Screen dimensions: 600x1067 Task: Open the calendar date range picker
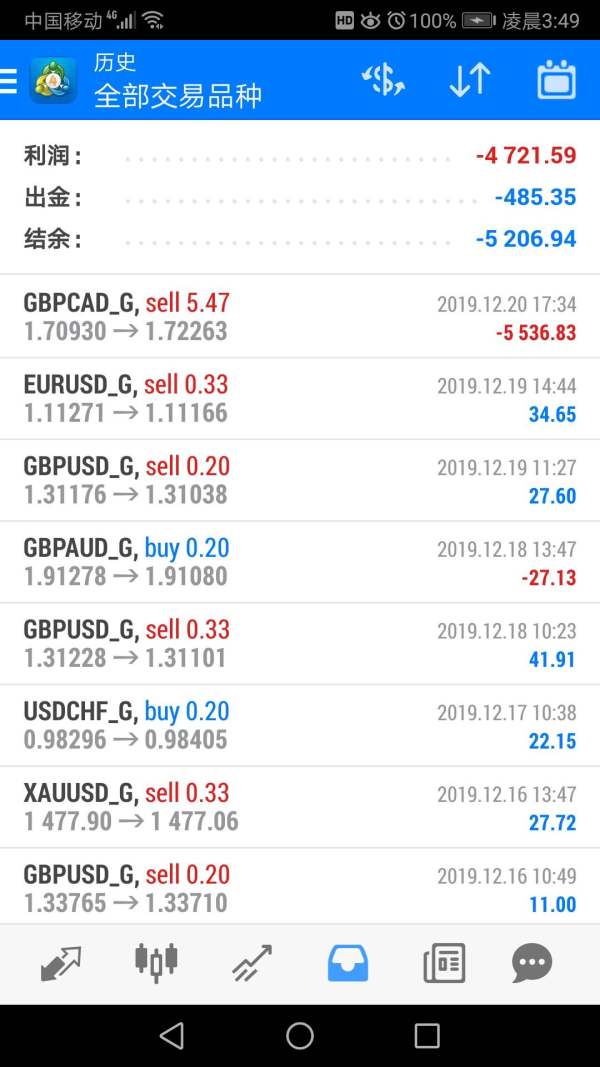[556, 80]
